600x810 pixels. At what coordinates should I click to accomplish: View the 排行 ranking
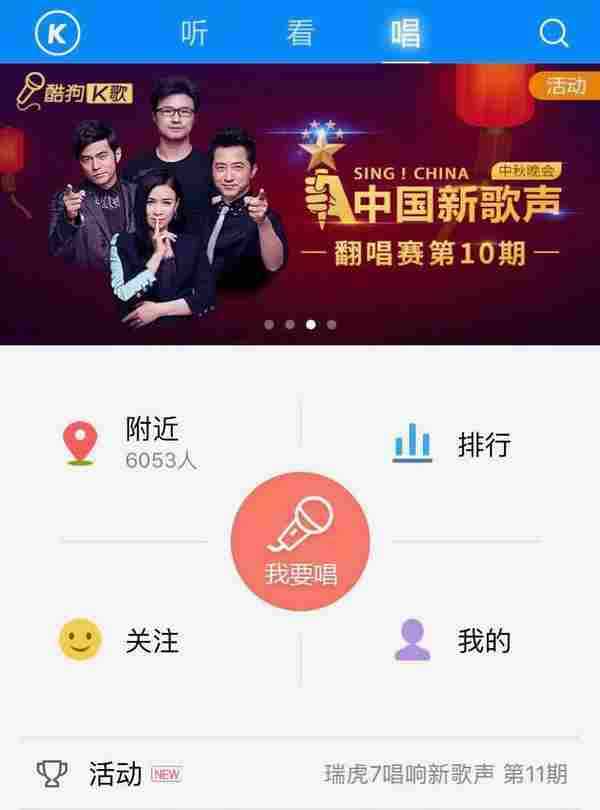tap(455, 443)
